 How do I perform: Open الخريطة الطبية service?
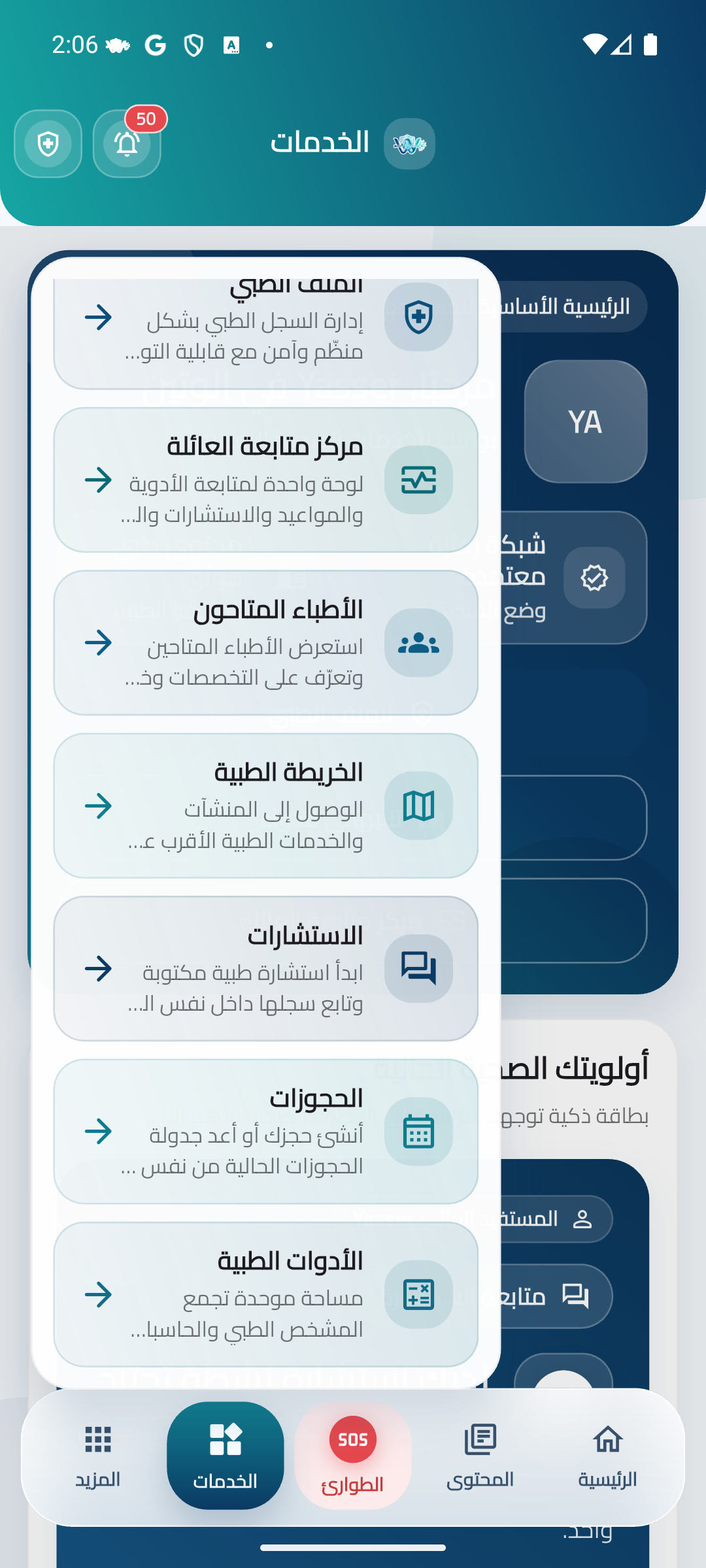265,806
